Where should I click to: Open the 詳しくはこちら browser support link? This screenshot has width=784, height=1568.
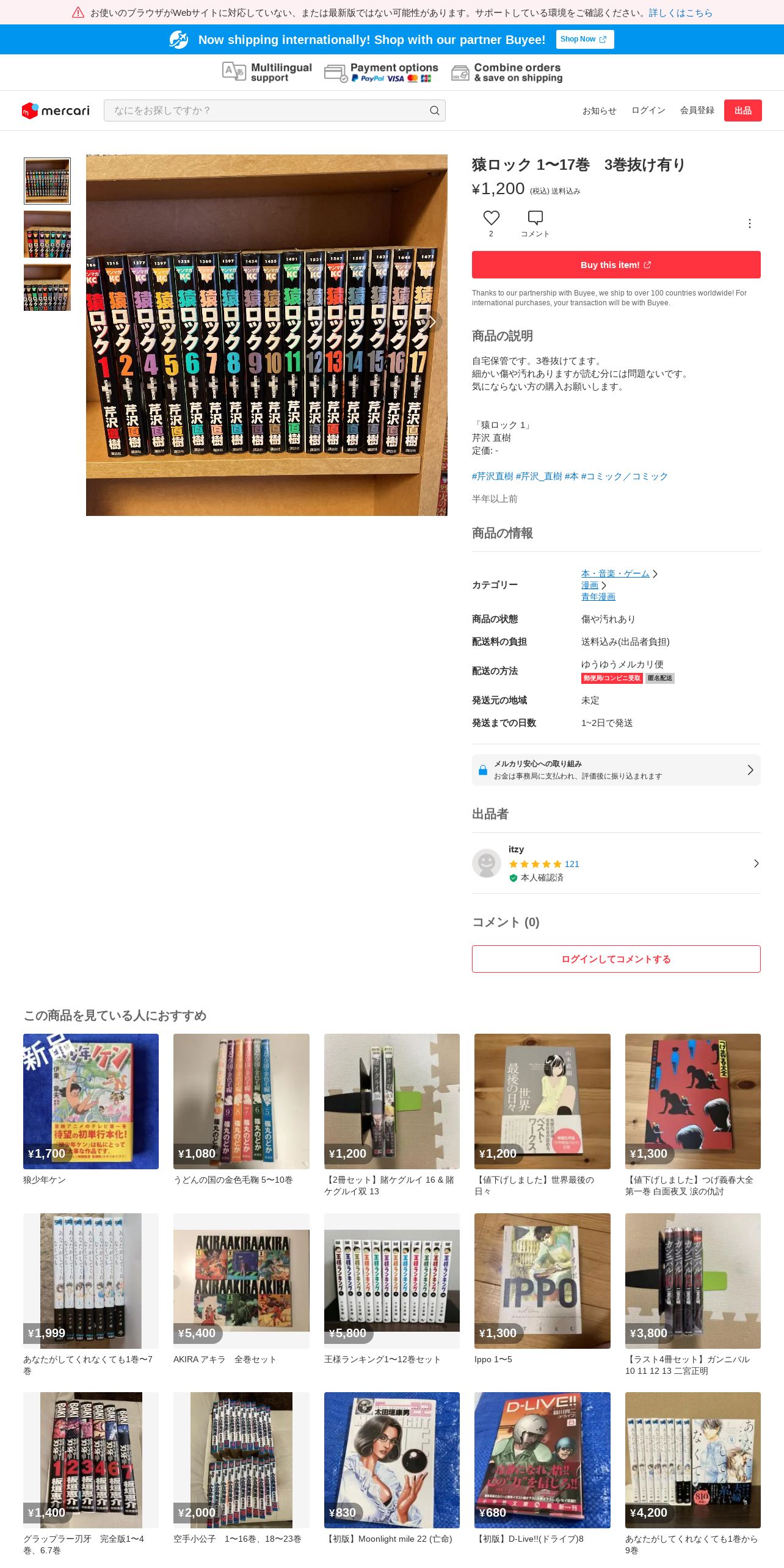click(680, 12)
